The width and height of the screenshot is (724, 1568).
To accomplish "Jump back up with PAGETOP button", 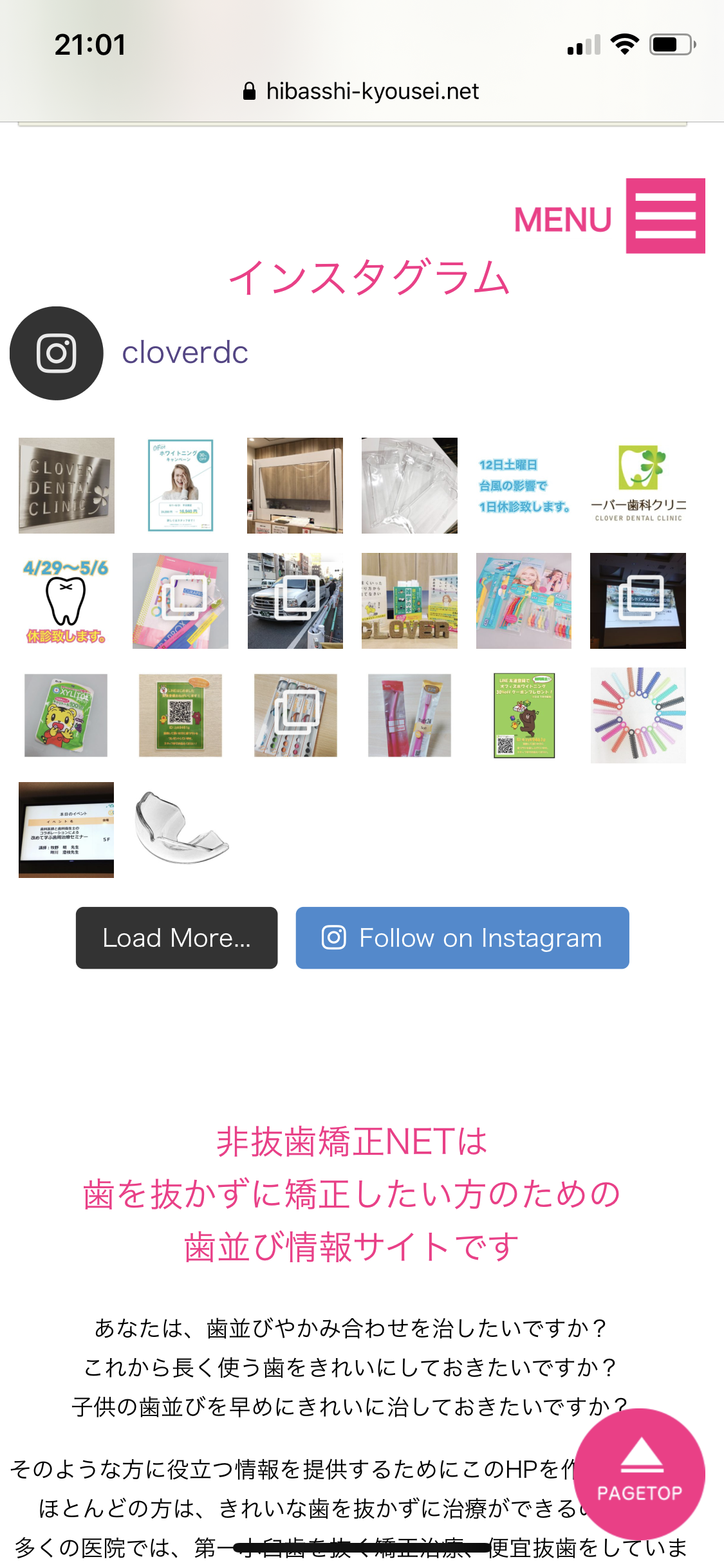I will point(639,1473).
